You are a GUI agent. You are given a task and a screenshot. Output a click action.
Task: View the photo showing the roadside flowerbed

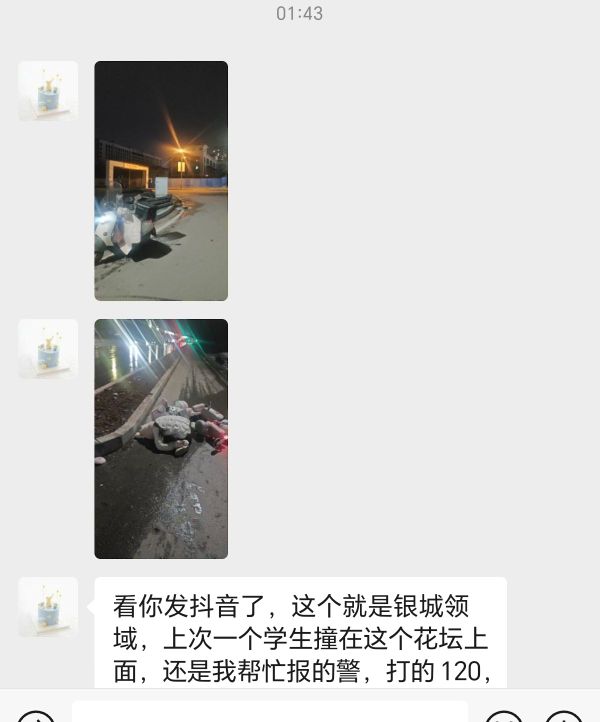161,438
